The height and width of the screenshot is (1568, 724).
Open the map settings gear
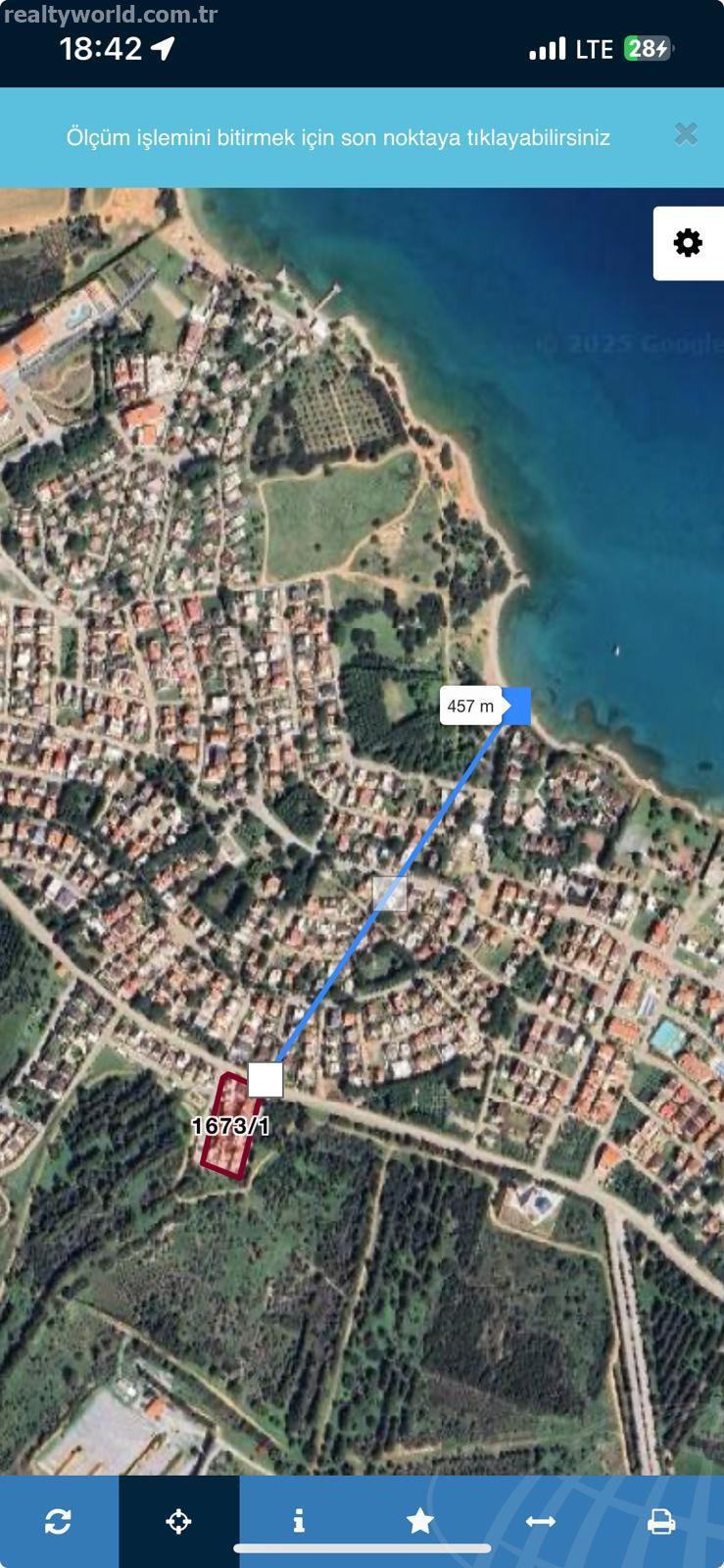click(x=689, y=243)
